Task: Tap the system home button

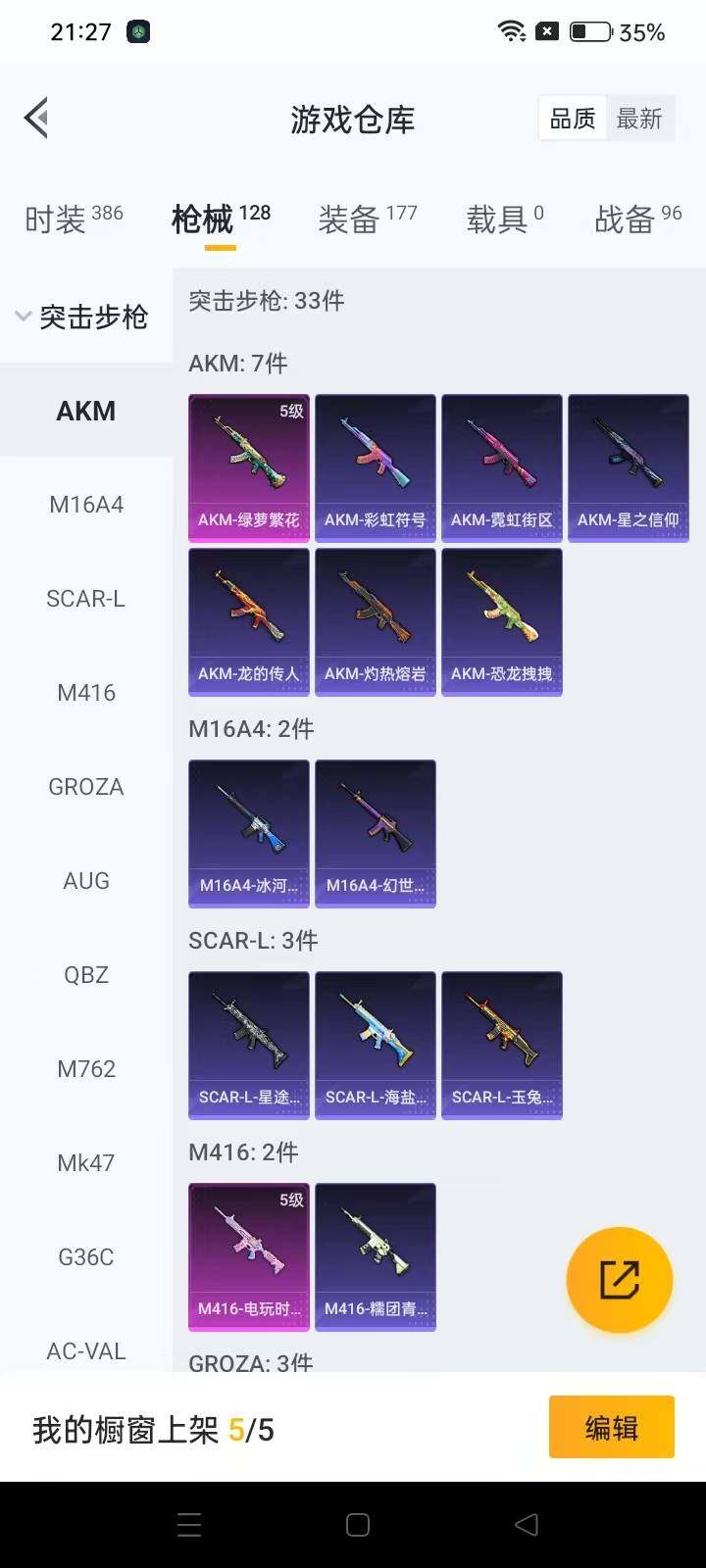Action: click(358, 1525)
